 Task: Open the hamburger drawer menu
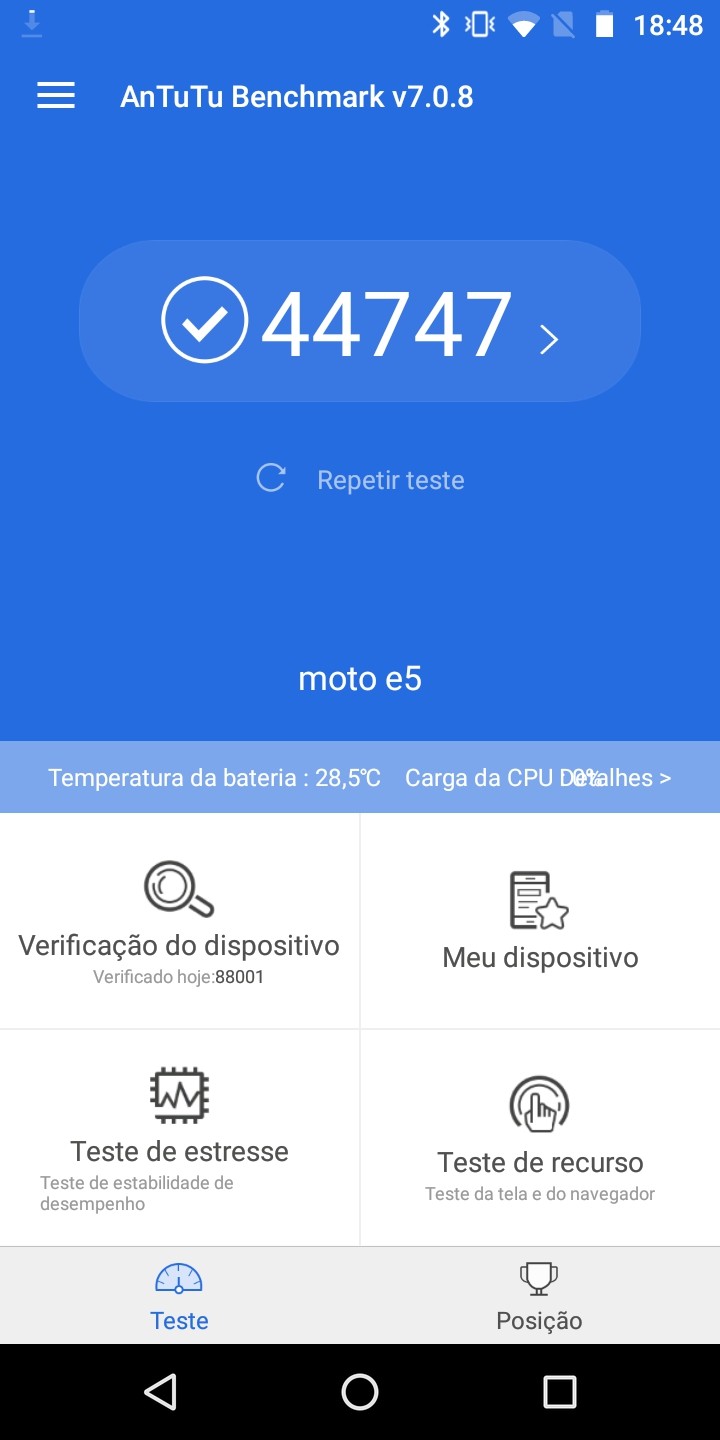tap(56, 96)
